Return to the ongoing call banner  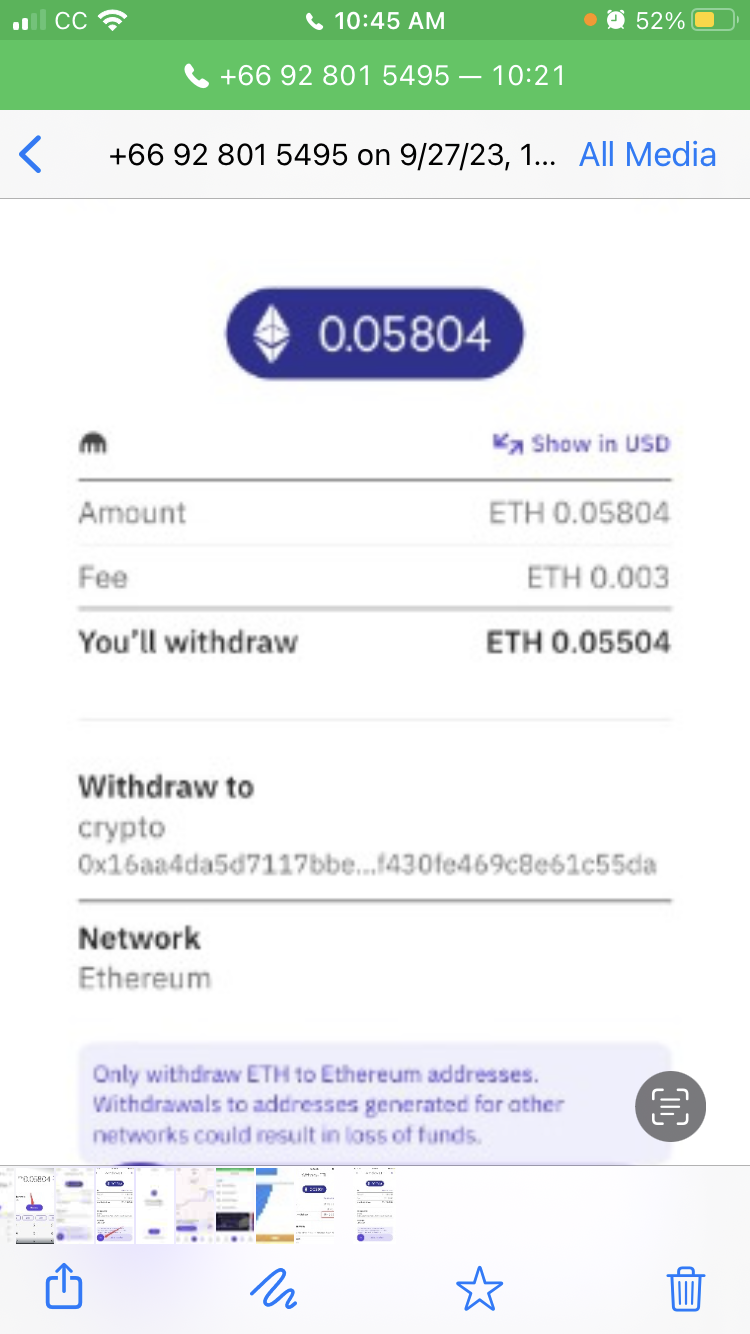pyautogui.click(x=375, y=75)
